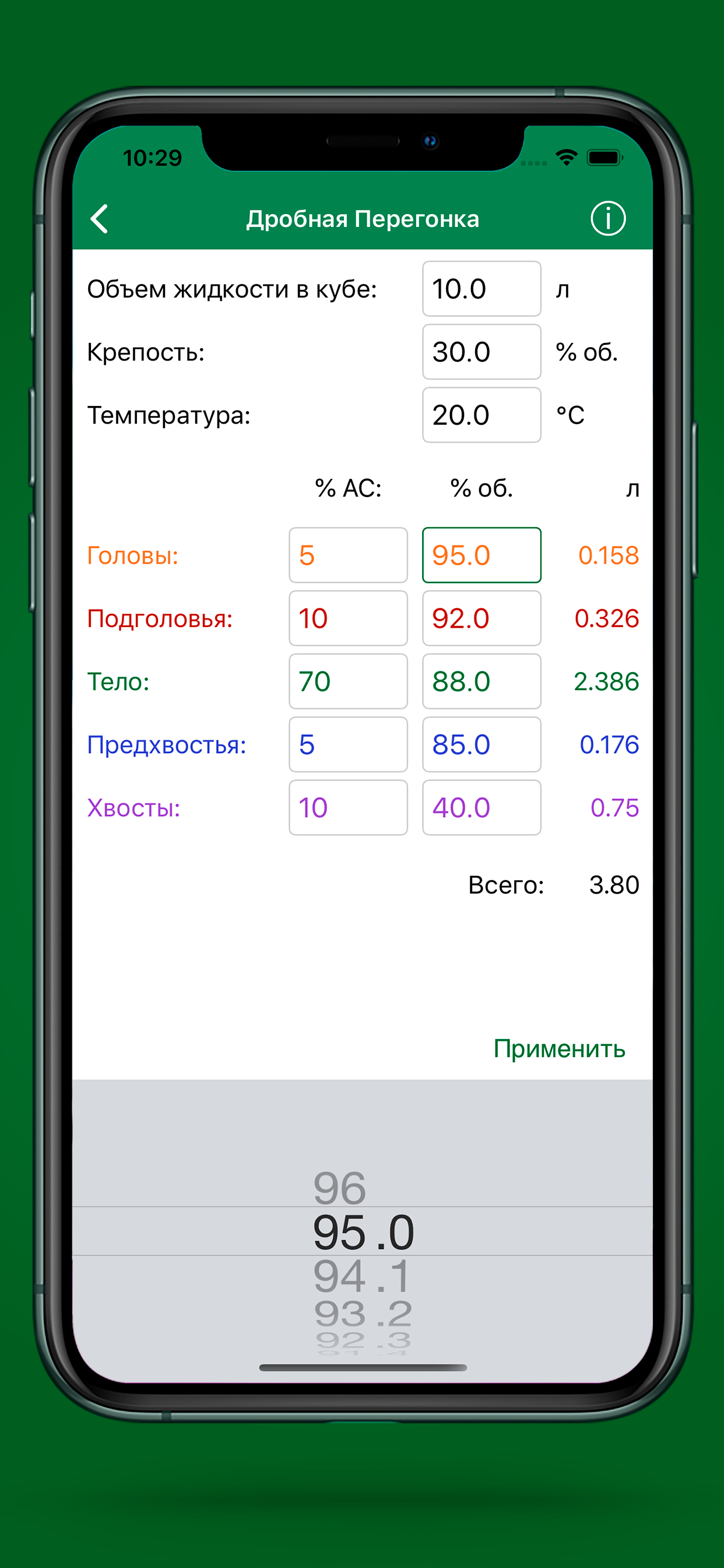Tap the Головы % АС field showing 5

347,556
